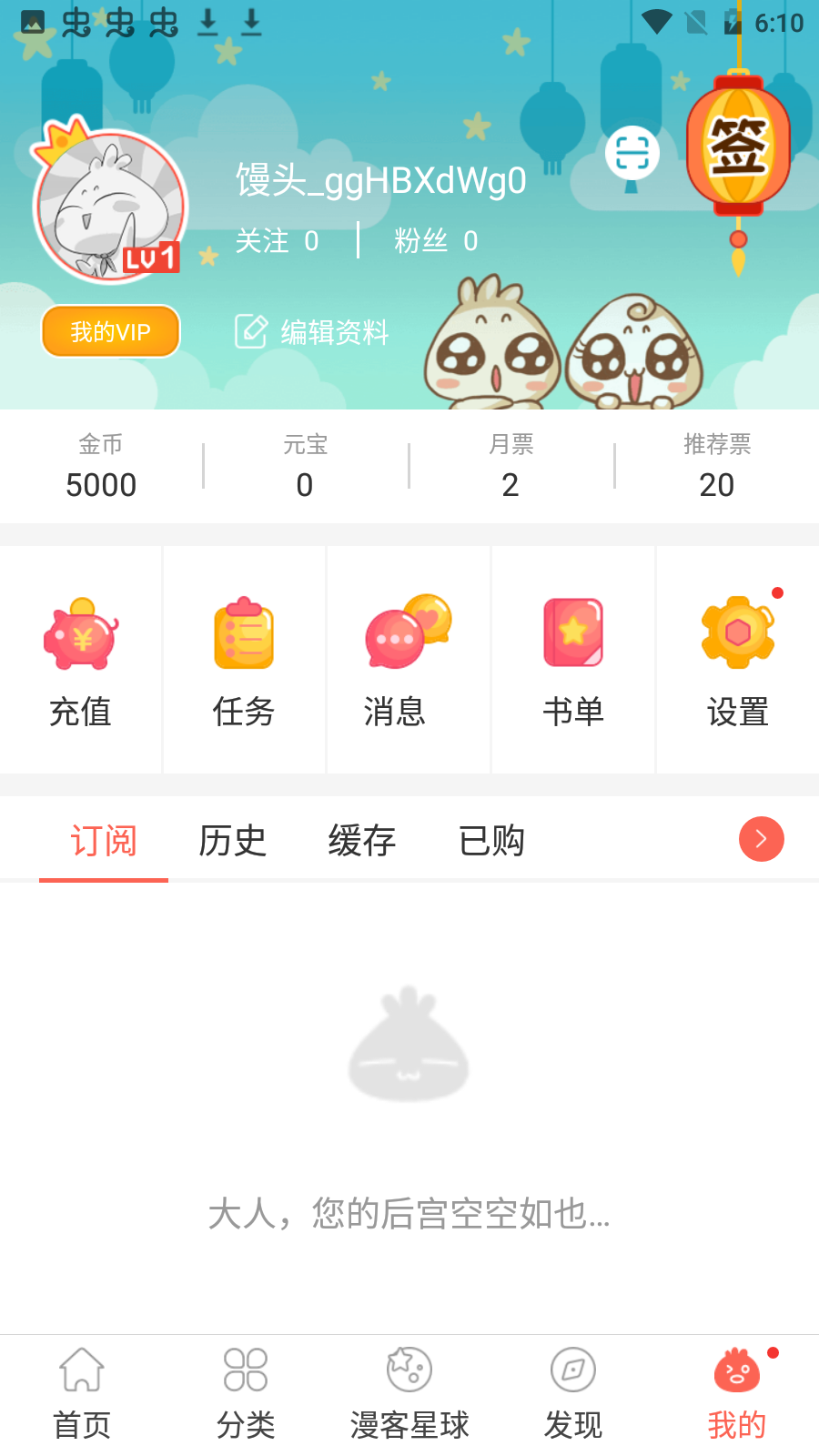Open 书单 book list
819x1456 pixels.
click(573, 662)
